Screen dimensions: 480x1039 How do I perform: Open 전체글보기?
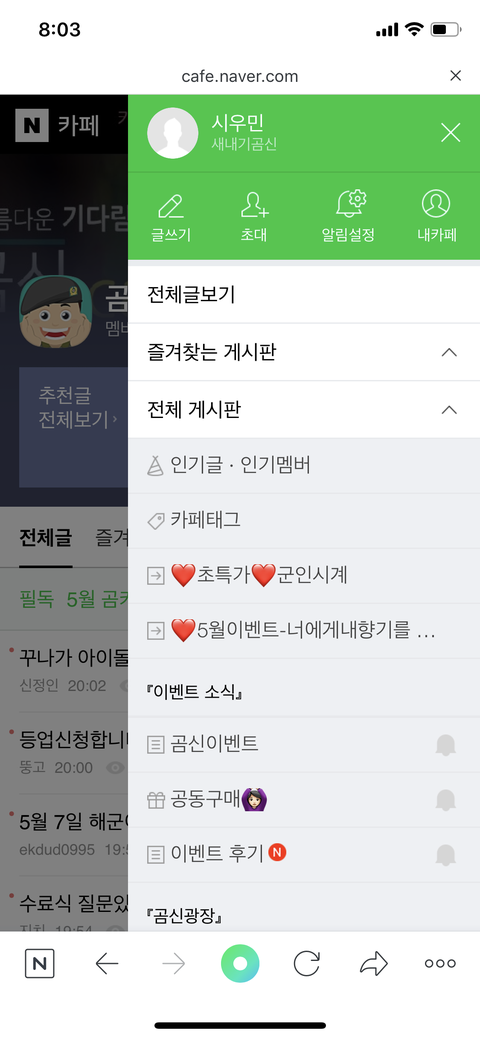pos(304,295)
